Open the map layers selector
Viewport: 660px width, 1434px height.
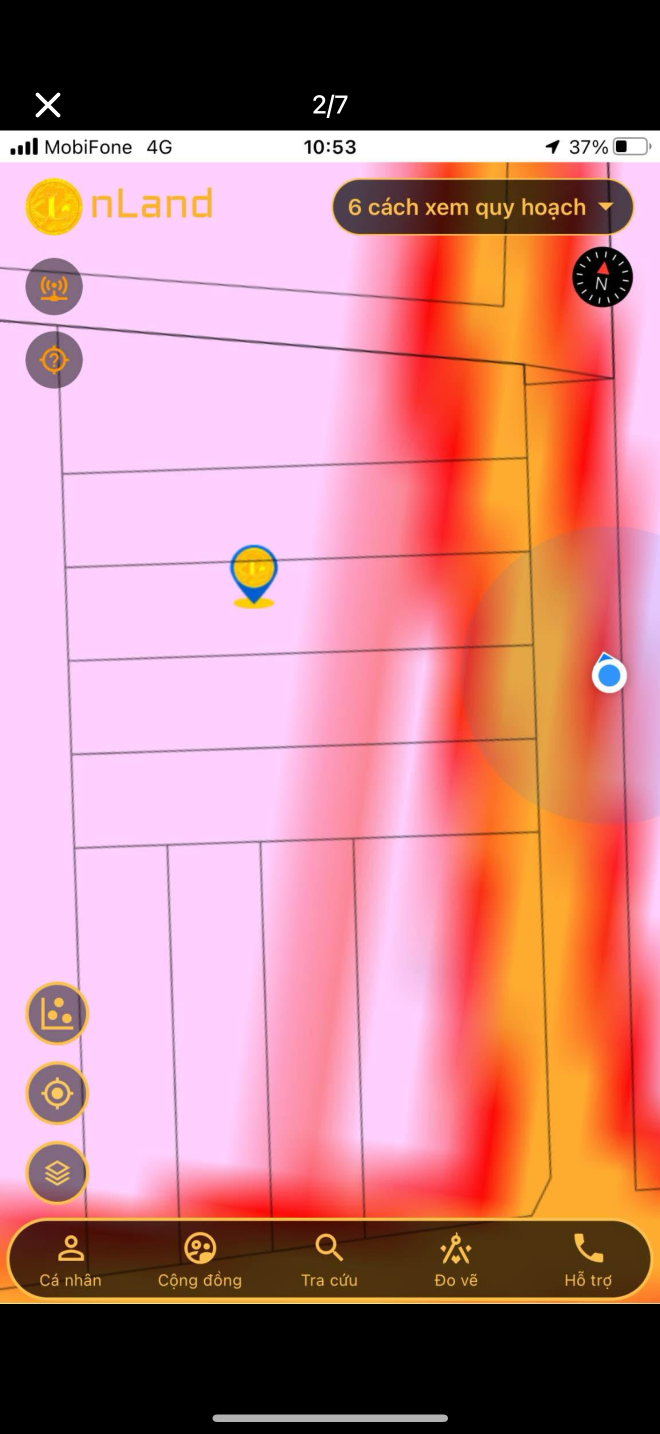pos(57,1173)
